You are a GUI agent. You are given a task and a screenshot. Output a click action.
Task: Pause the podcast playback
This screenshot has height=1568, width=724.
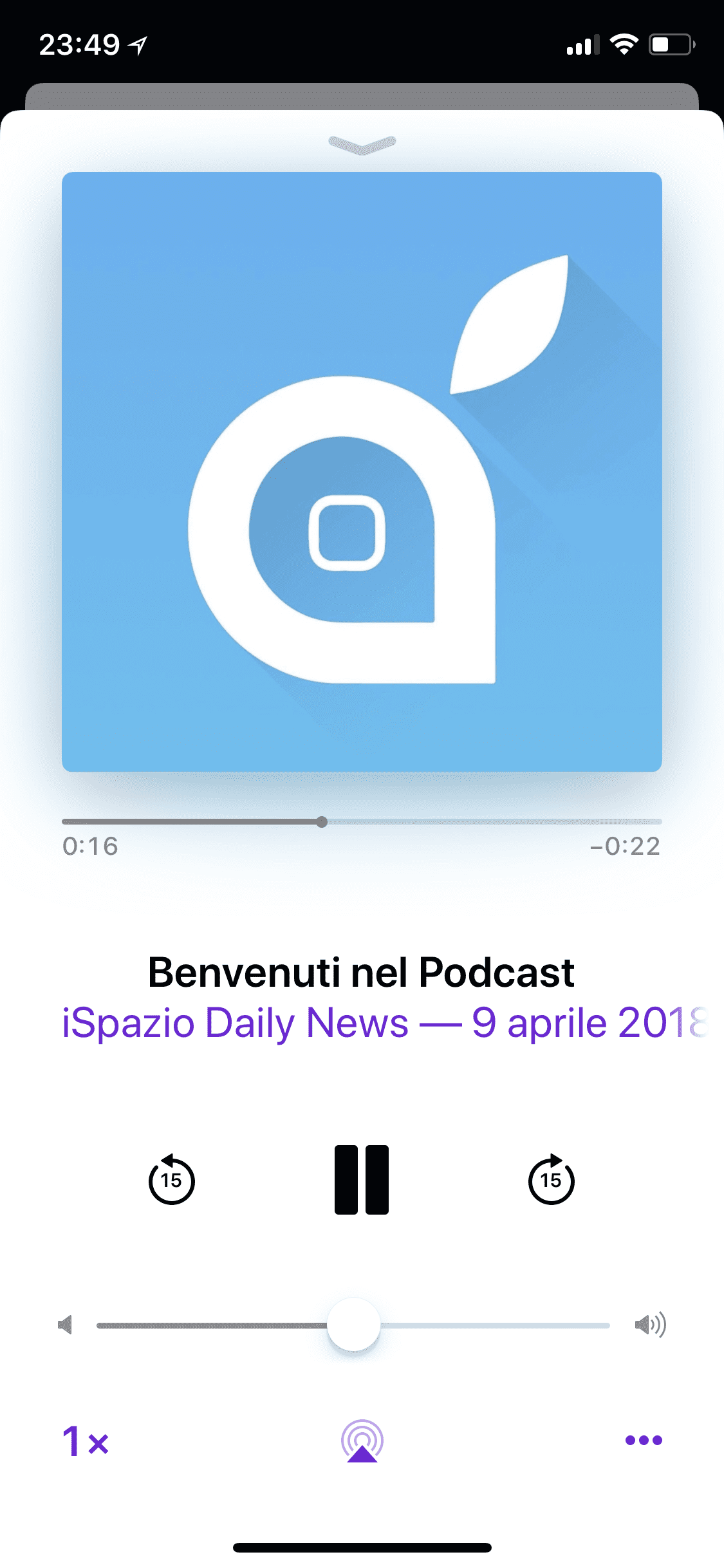(x=362, y=1180)
